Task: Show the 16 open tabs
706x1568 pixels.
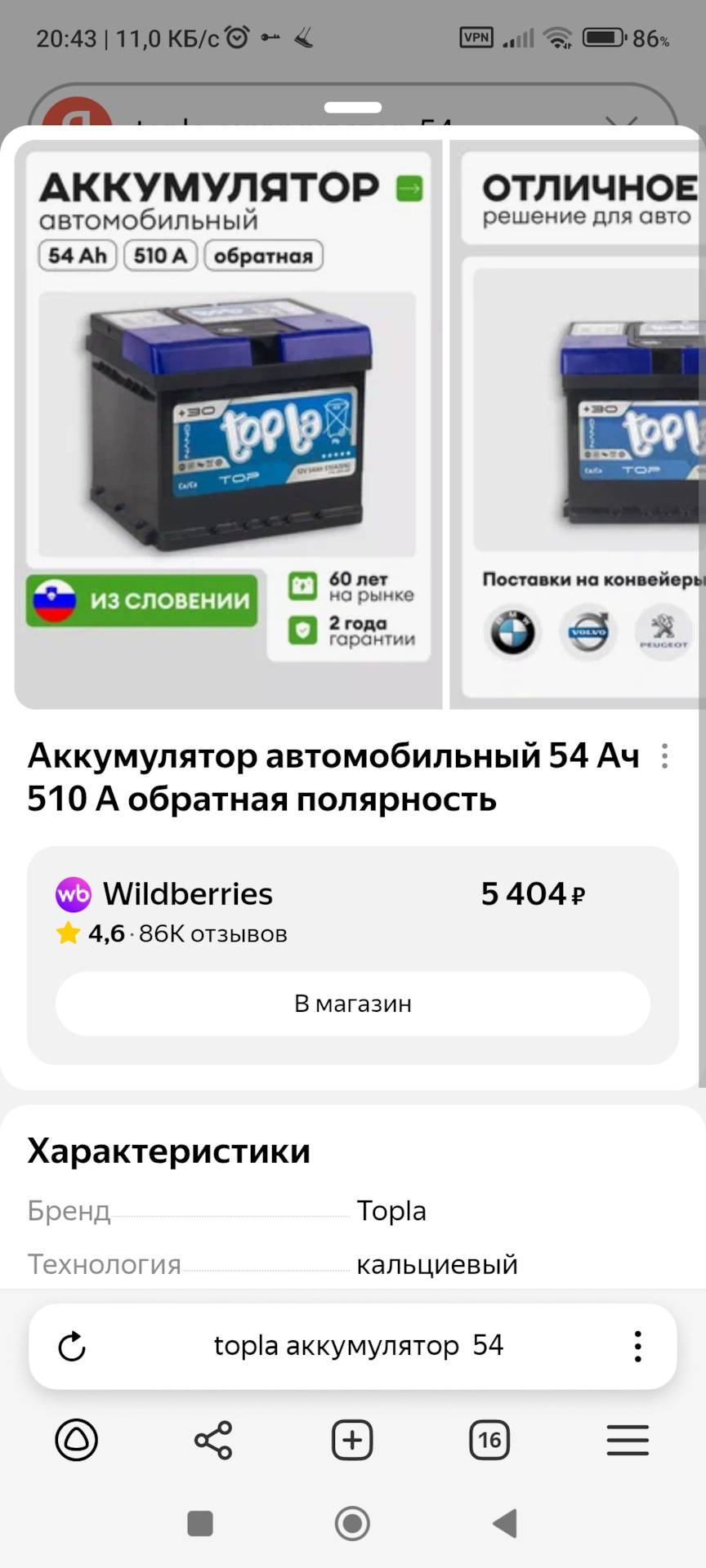Action: click(489, 1440)
